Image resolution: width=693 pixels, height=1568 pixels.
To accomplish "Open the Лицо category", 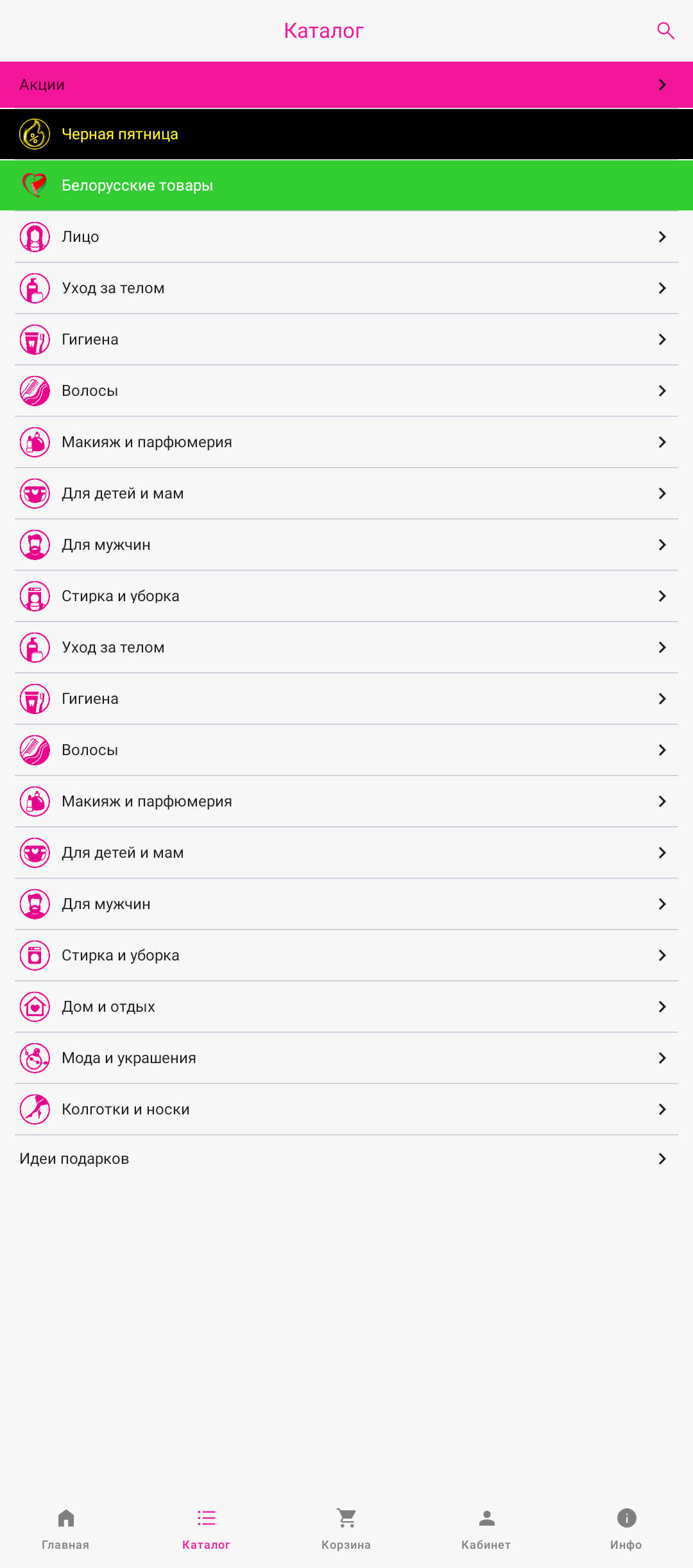I will coord(346,237).
